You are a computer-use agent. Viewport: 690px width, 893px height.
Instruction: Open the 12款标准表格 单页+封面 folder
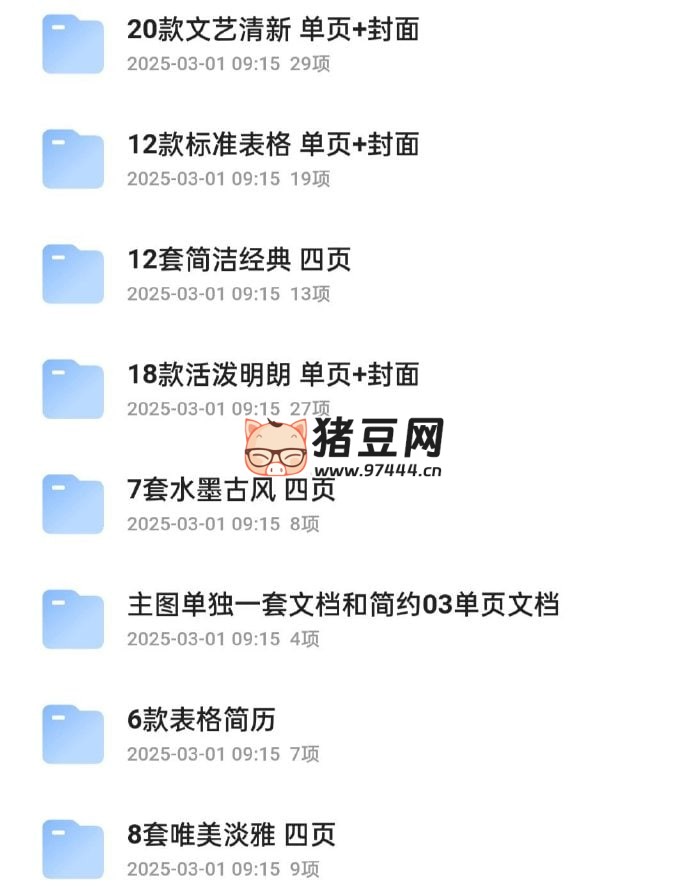272,145
